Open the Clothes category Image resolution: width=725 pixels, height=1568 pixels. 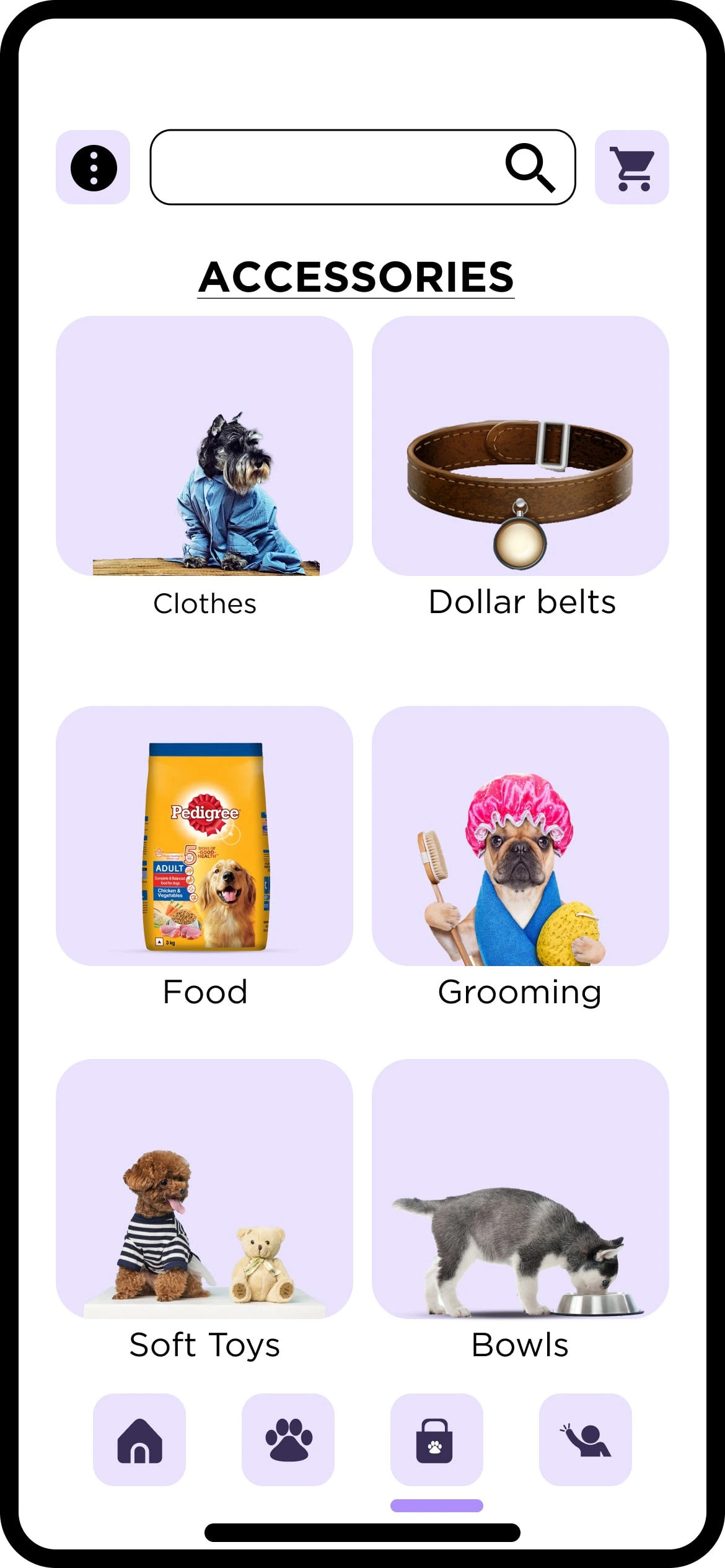[x=204, y=446]
